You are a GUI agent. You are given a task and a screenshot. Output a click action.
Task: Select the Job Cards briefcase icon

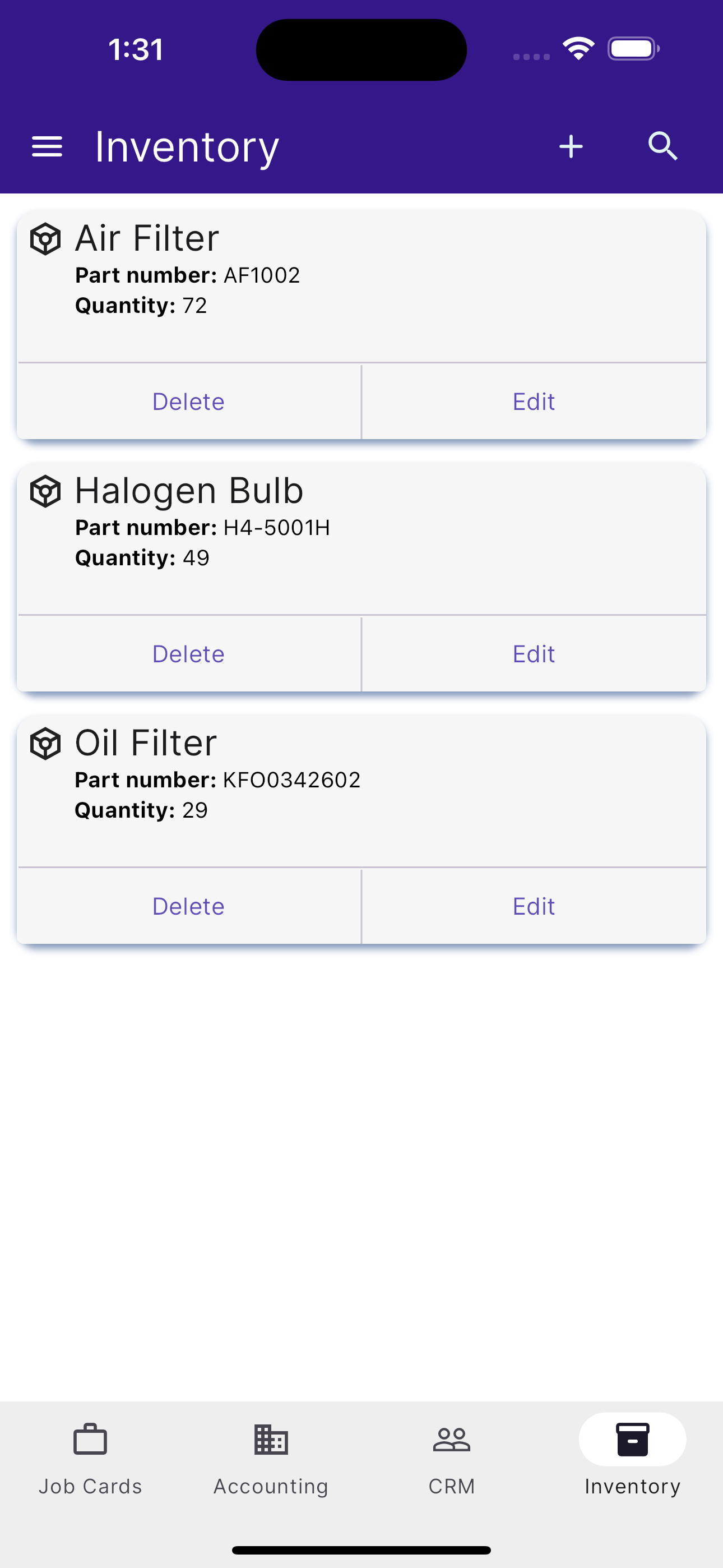coord(90,1440)
